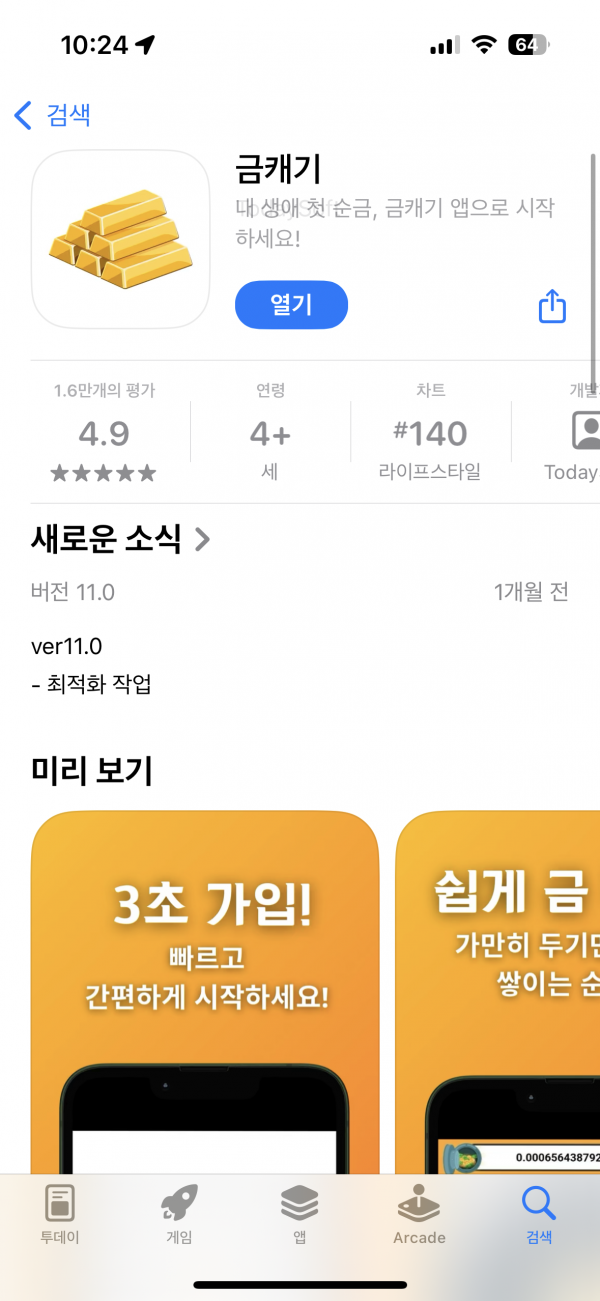Open the 3초 가입 preview screenshot
The image size is (600, 1301).
pos(205,992)
